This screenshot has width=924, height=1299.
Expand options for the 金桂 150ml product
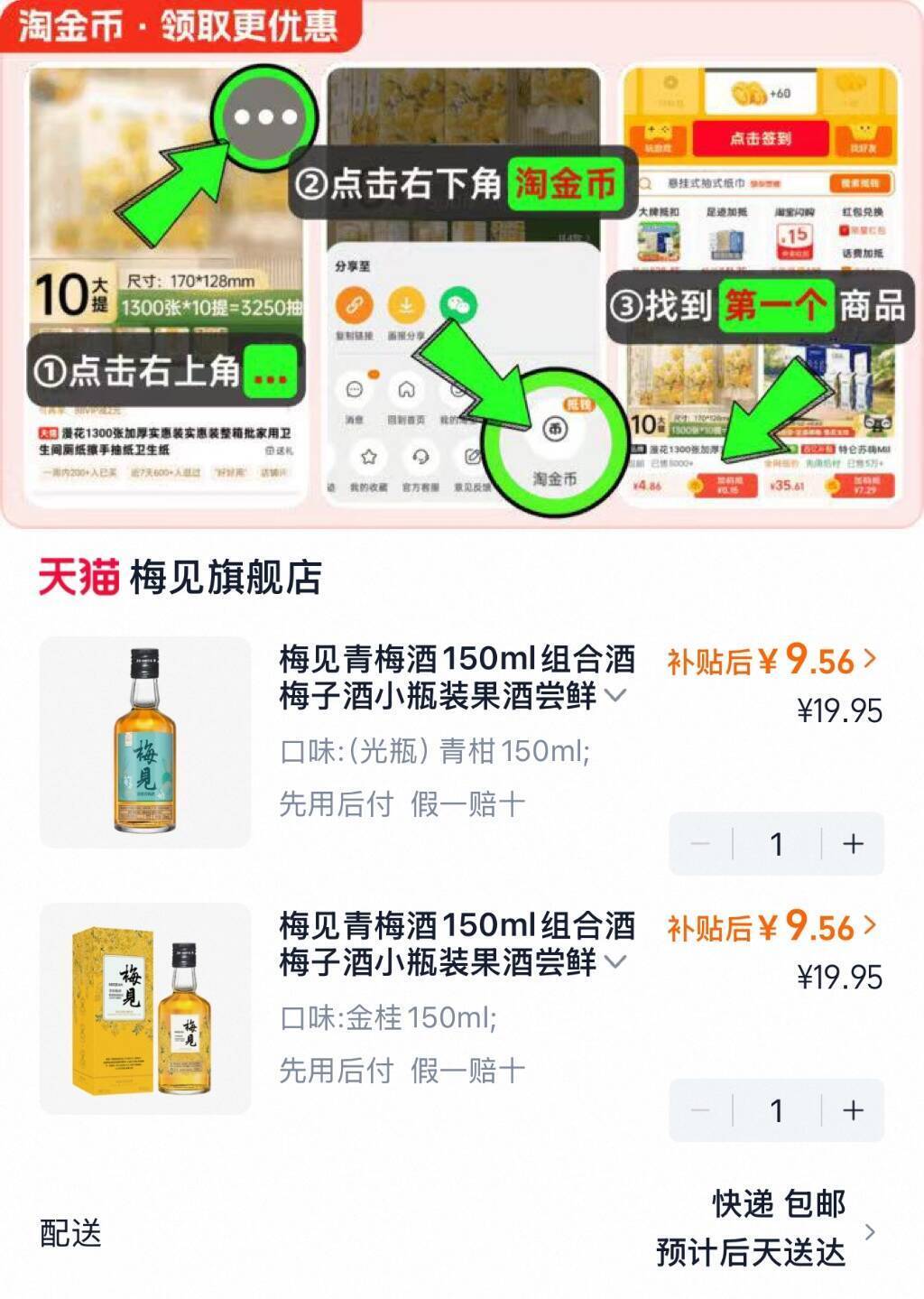click(x=615, y=962)
